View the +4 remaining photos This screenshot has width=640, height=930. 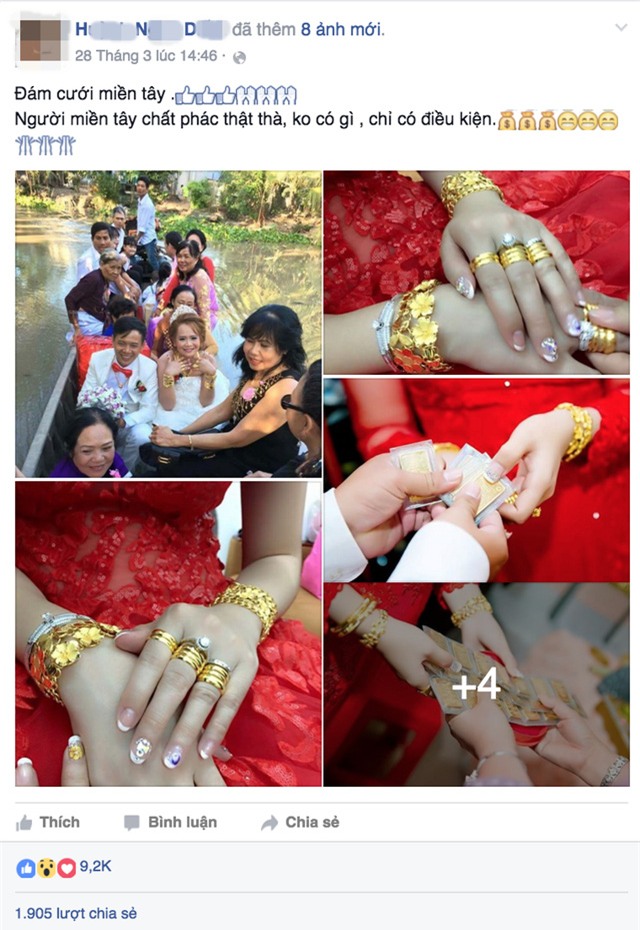(x=476, y=686)
